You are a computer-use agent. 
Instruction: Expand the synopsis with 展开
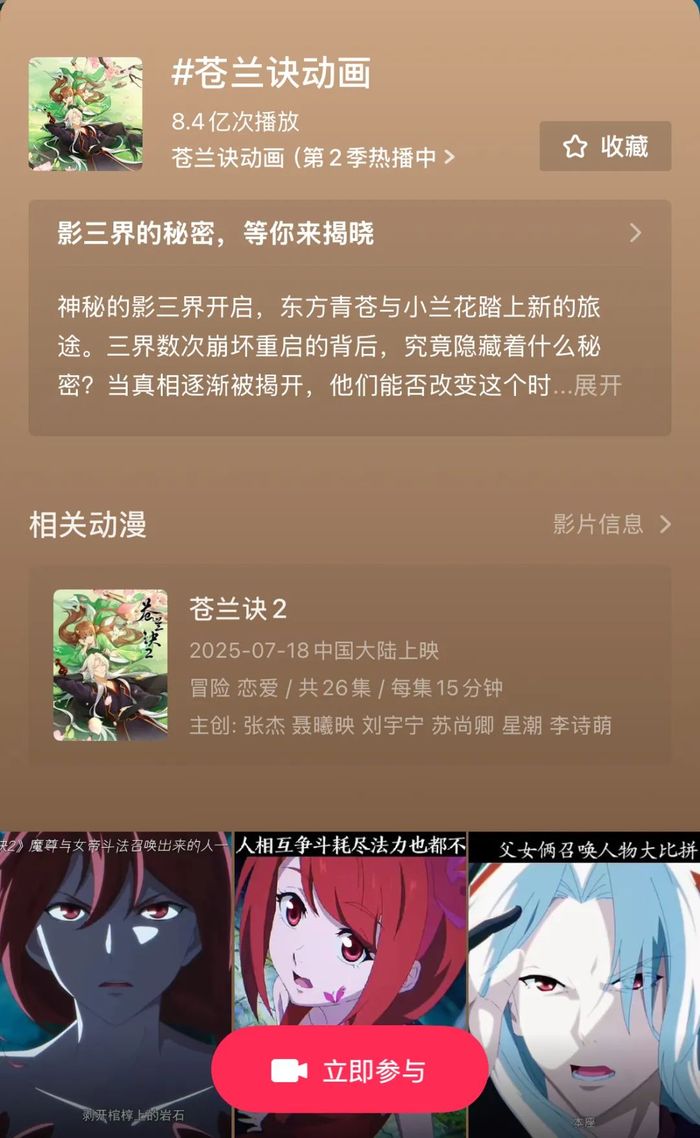click(597, 386)
